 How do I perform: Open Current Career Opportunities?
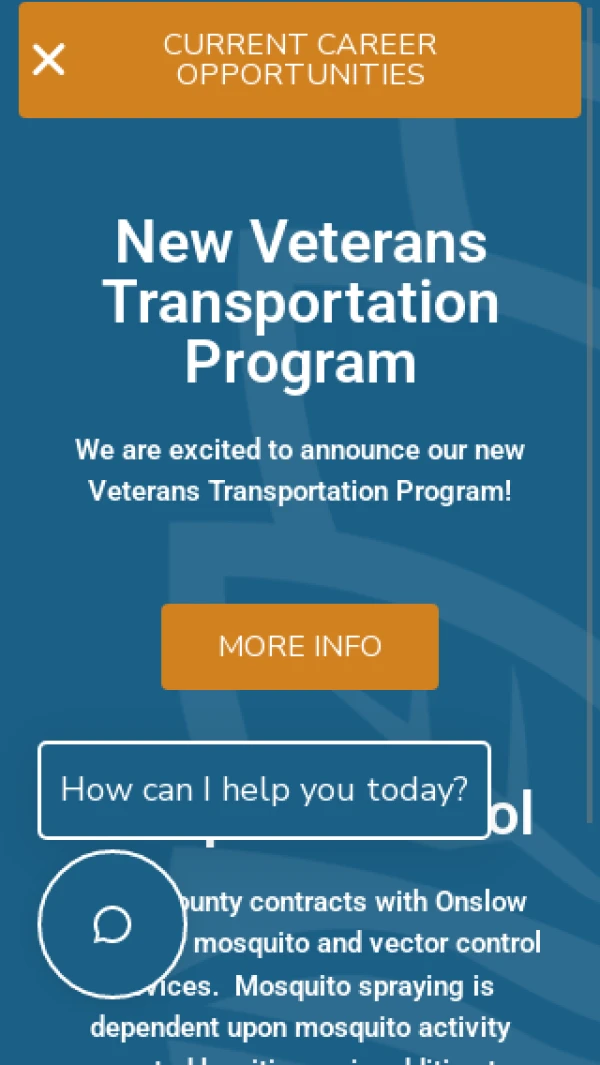pos(300,60)
